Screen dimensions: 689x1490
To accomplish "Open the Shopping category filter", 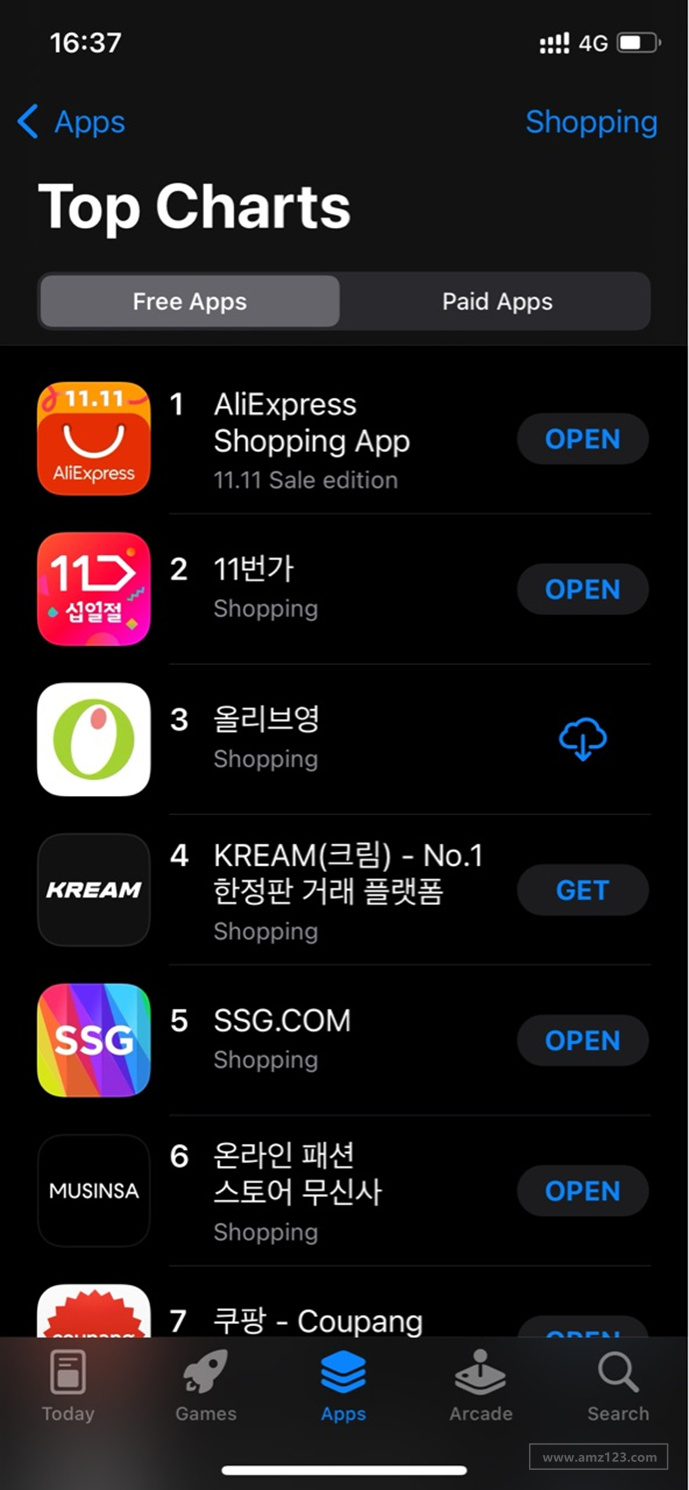I will tap(591, 122).
